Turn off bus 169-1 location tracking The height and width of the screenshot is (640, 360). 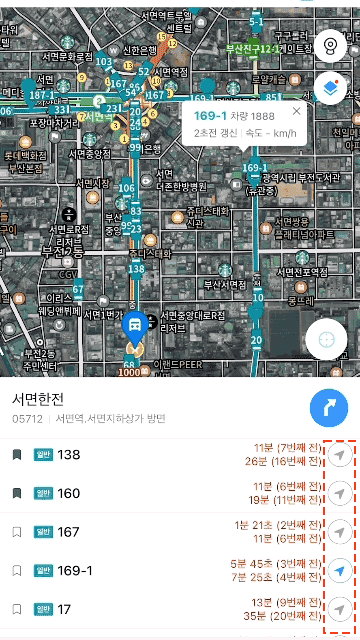coord(340,571)
